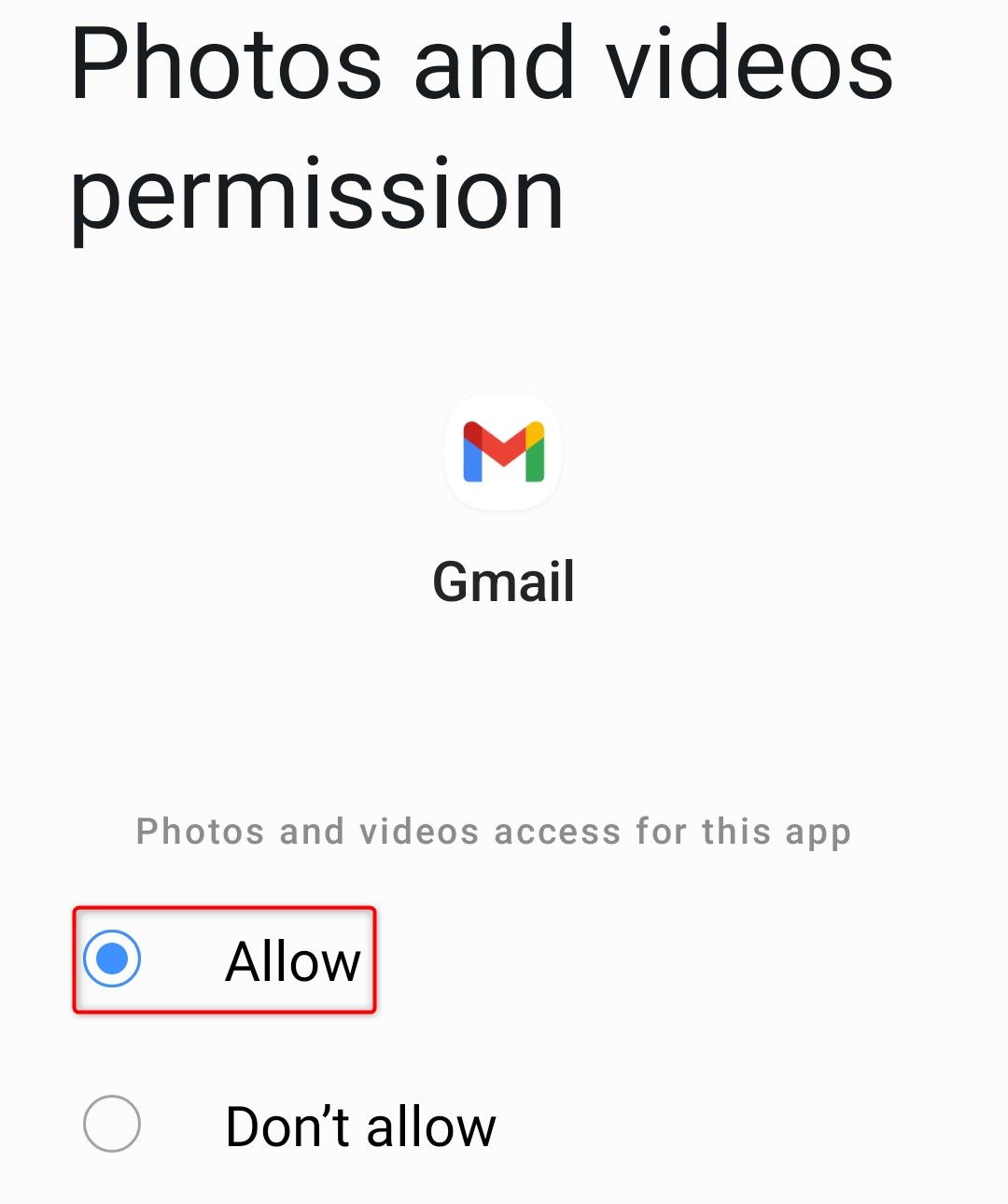The height and width of the screenshot is (1204, 1008).
Task: Click the Allow text label
Action: 295,959
